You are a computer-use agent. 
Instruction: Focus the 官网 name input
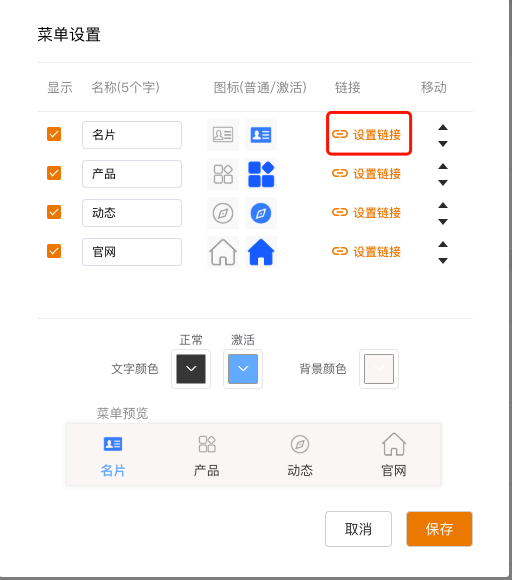132,252
